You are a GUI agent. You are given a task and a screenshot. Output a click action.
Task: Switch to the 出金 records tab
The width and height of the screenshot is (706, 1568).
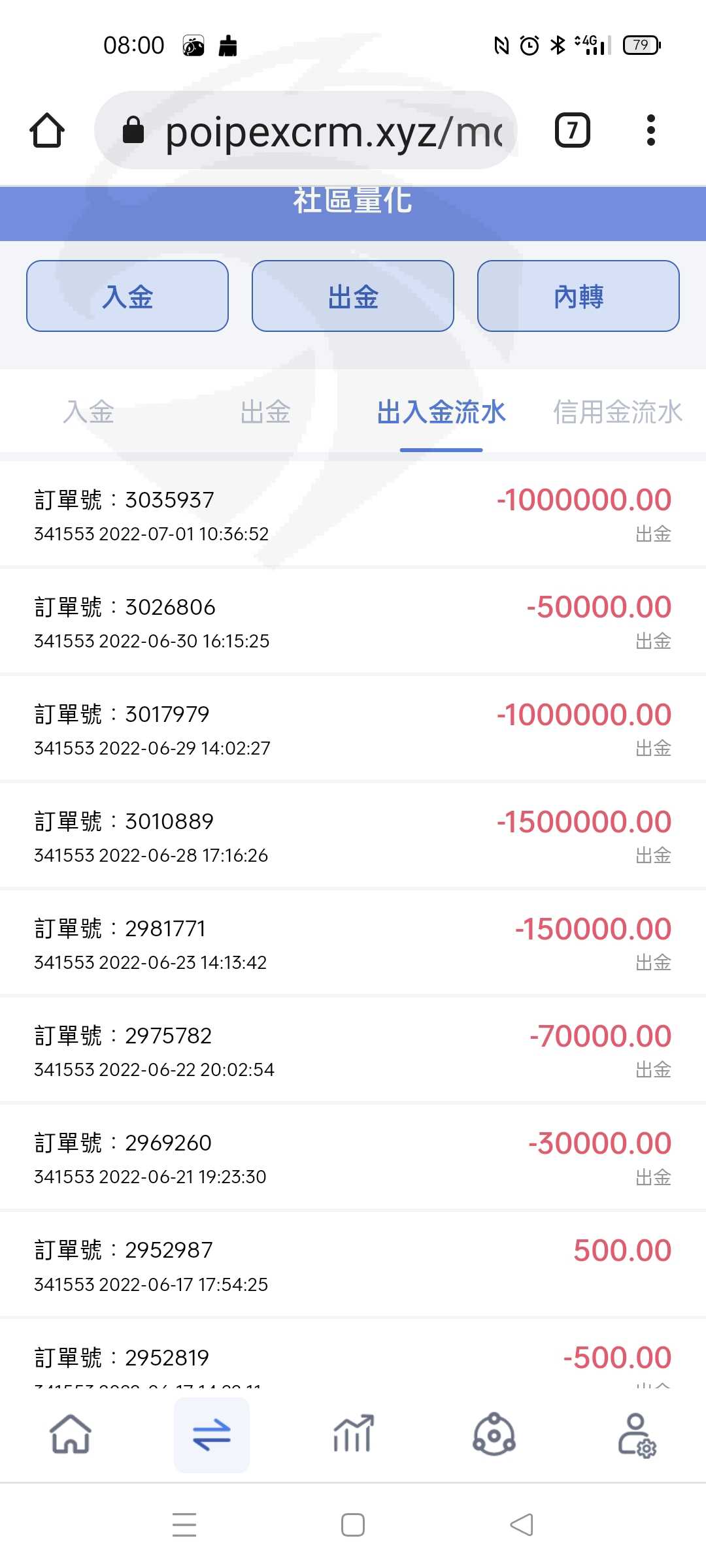tap(265, 412)
